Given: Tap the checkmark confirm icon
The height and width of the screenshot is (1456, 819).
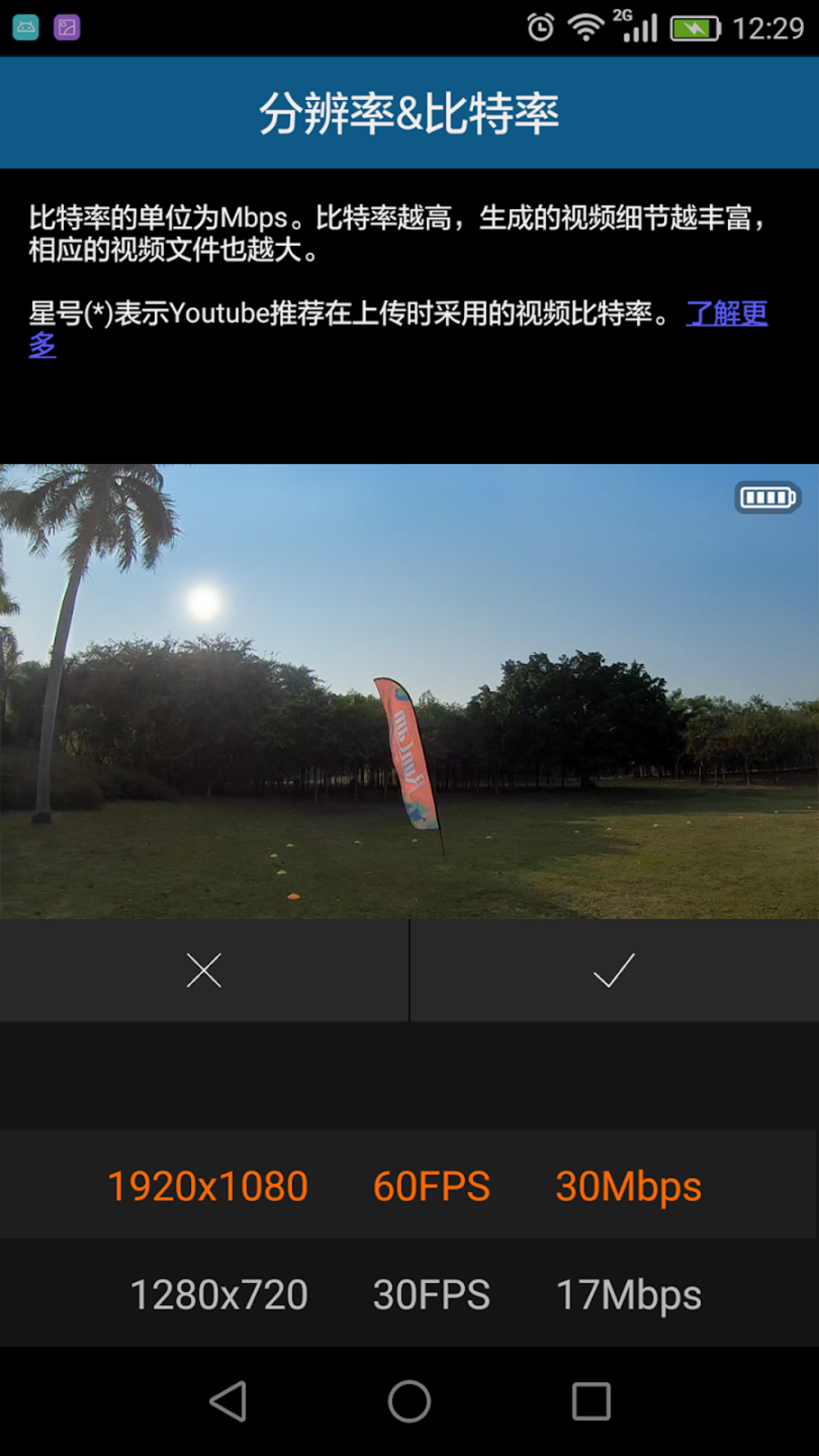Looking at the screenshot, I should pyautogui.click(x=613, y=971).
